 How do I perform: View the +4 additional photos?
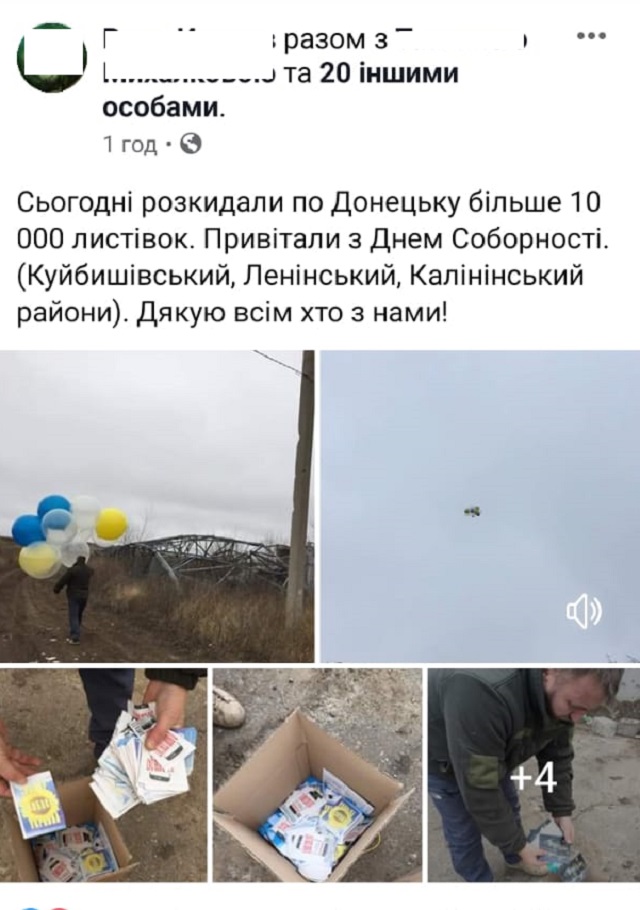coord(533,775)
